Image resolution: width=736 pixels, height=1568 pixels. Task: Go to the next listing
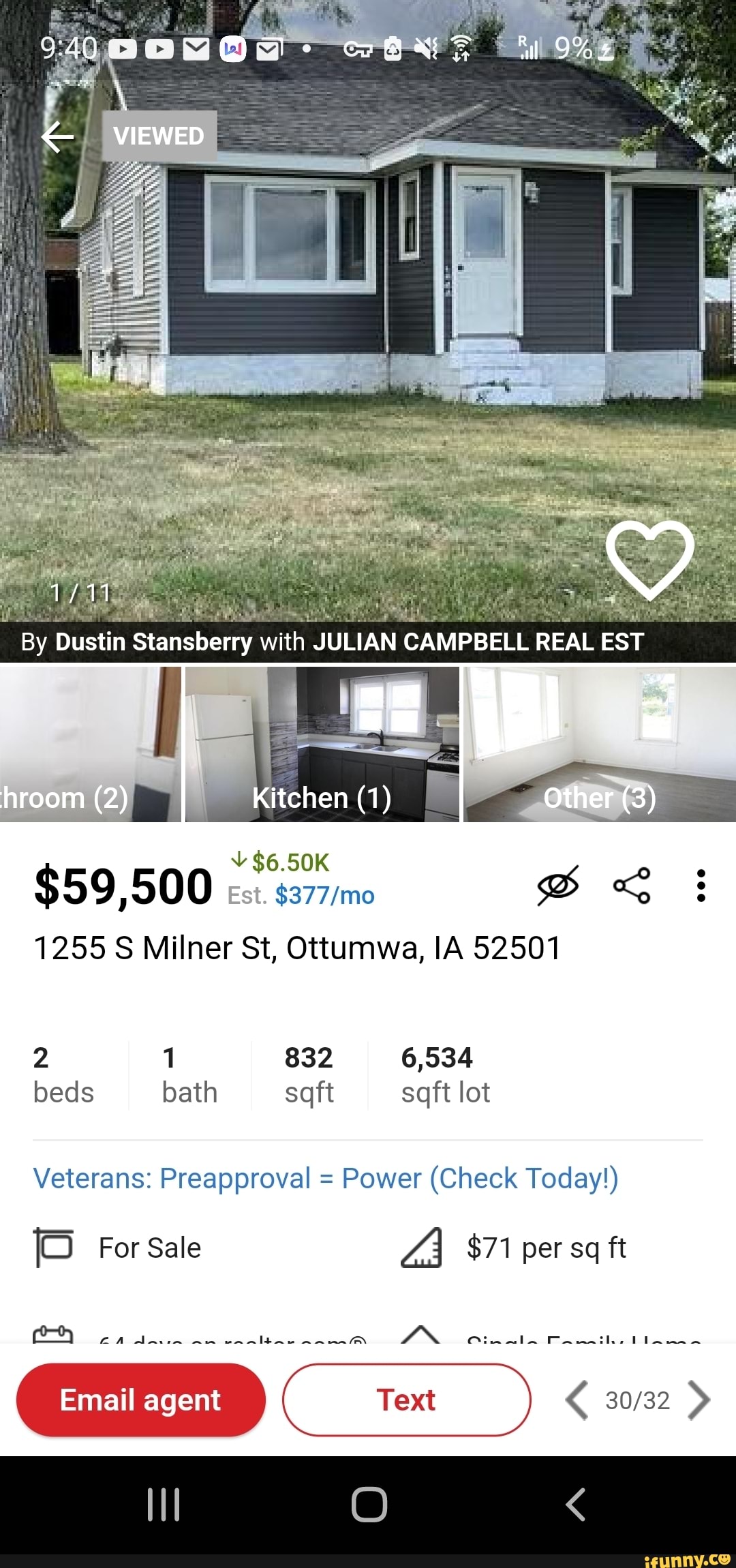(x=699, y=1400)
